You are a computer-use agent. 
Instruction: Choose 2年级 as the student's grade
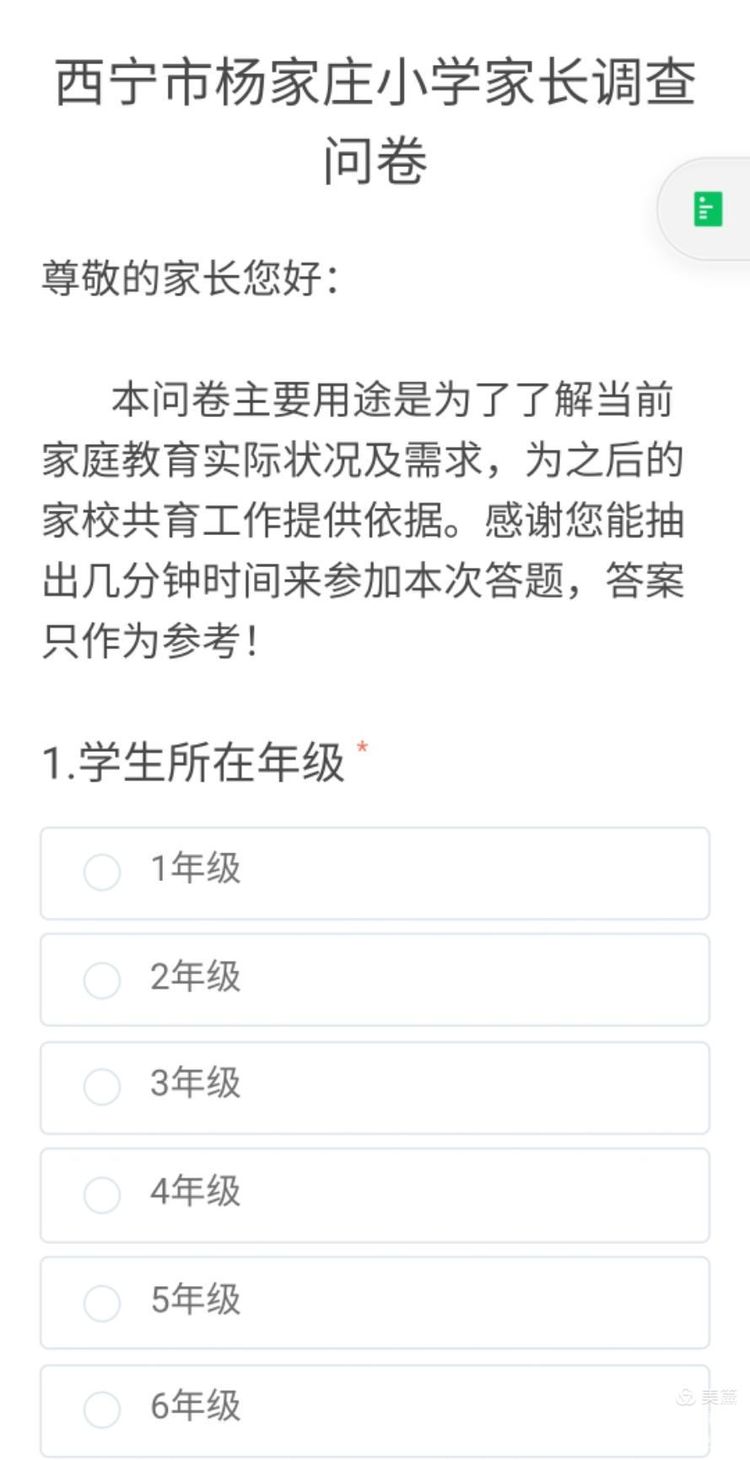pyautogui.click(x=102, y=980)
